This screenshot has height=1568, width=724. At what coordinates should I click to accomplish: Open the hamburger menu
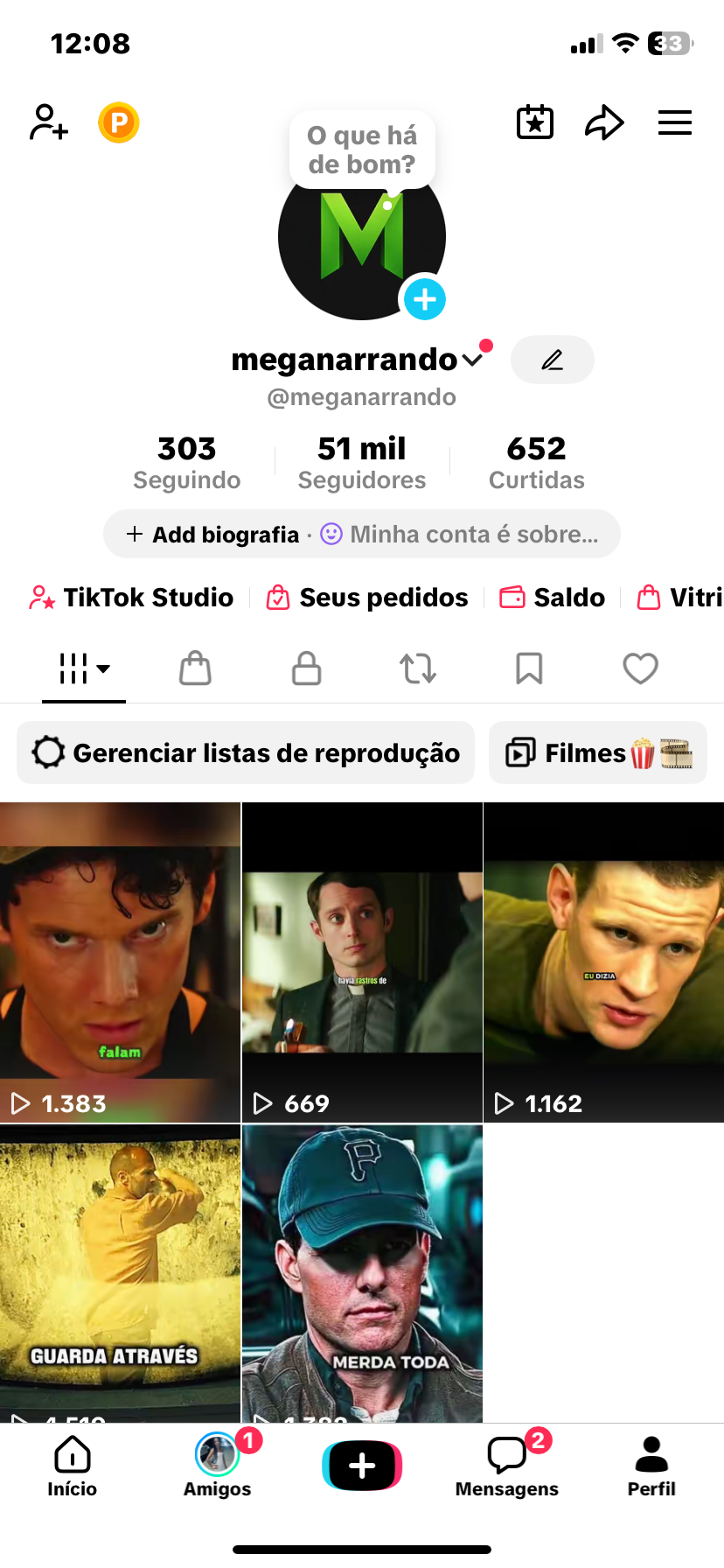(675, 122)
